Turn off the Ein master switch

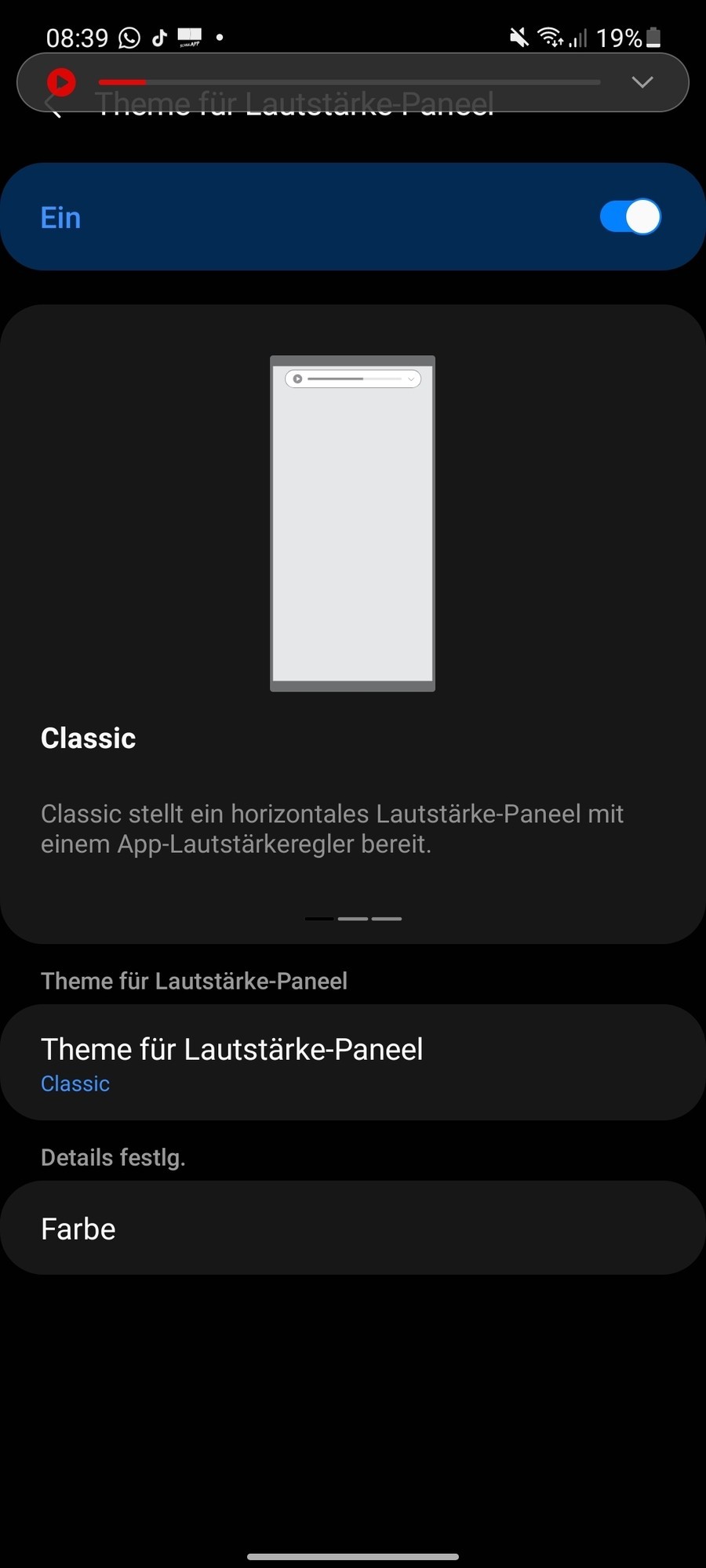point(629,217)
